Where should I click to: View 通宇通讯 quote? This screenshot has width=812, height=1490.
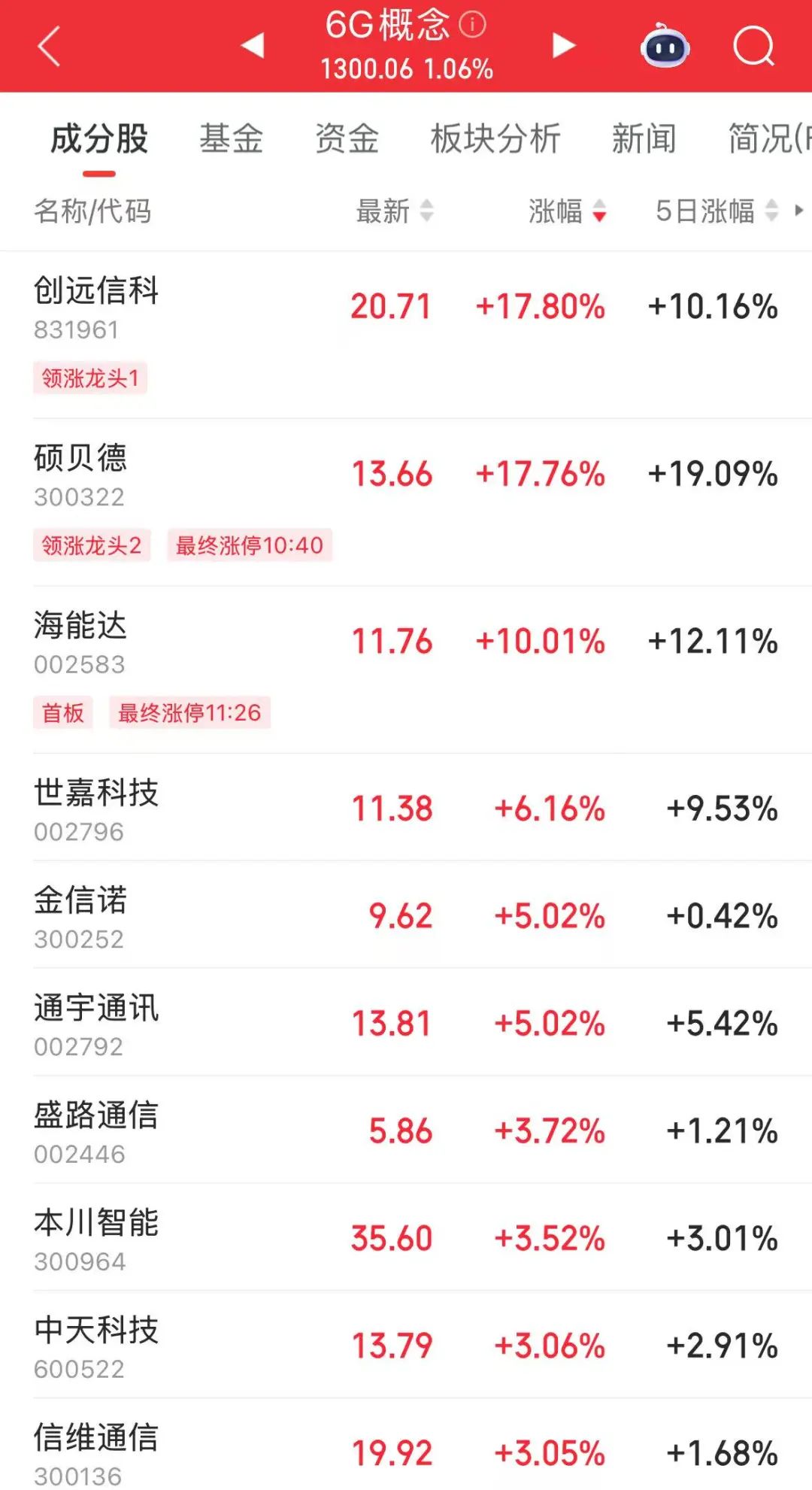[x=96, y=1008]
